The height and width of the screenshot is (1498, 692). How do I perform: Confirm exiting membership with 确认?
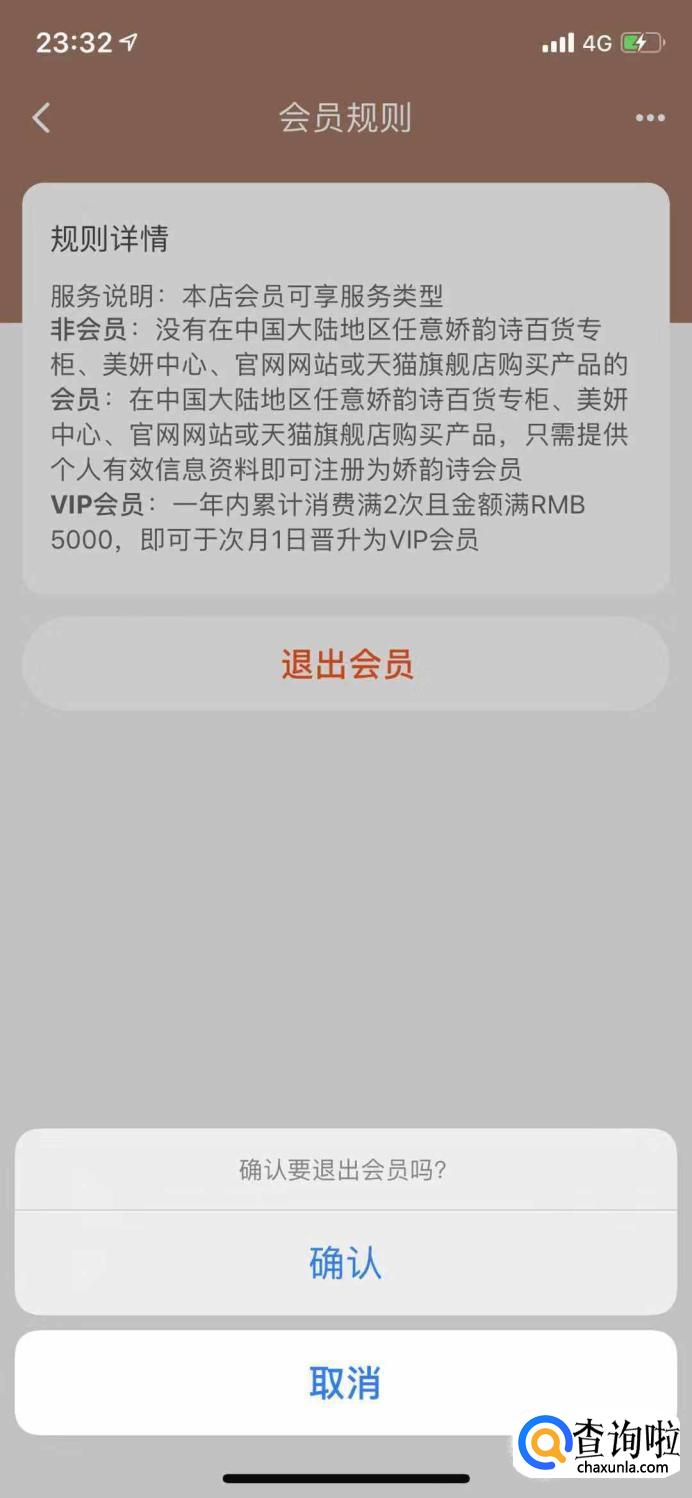[345, 1263]
